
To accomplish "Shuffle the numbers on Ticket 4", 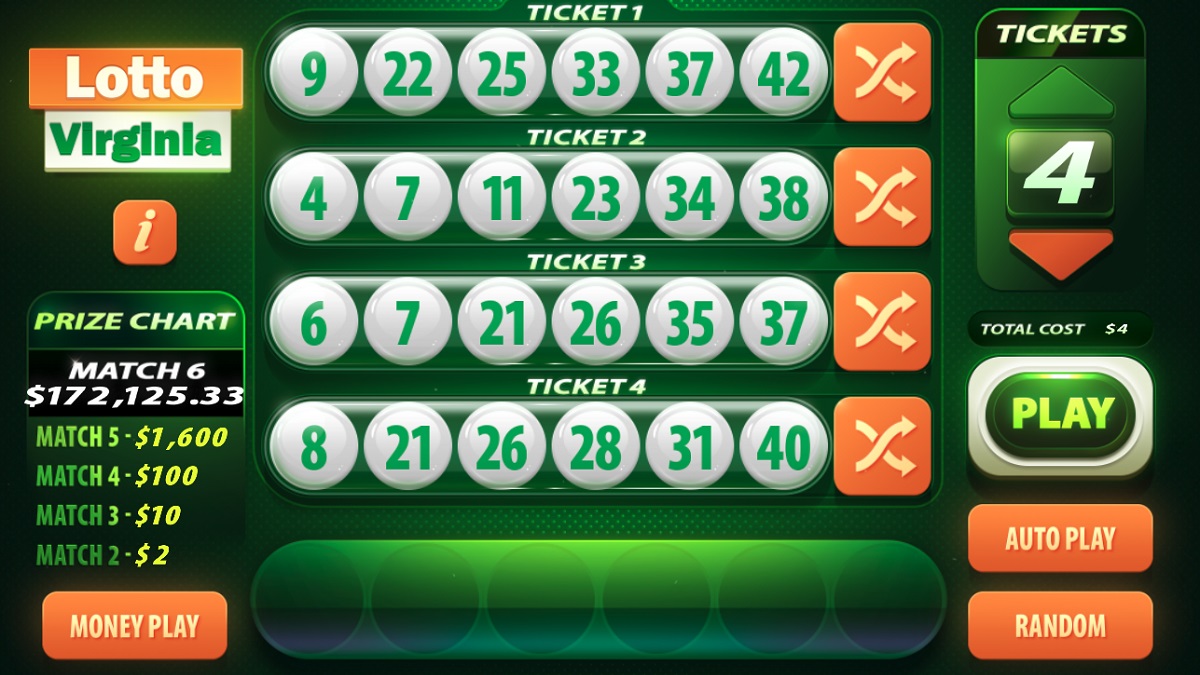I will tap(882, 445).
